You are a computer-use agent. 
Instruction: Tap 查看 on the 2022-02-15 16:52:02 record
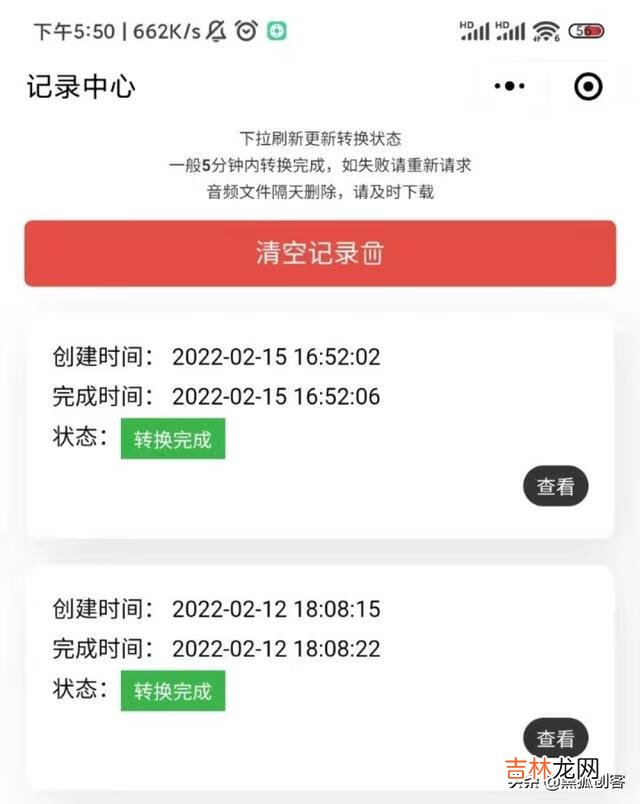pos(556,486)
